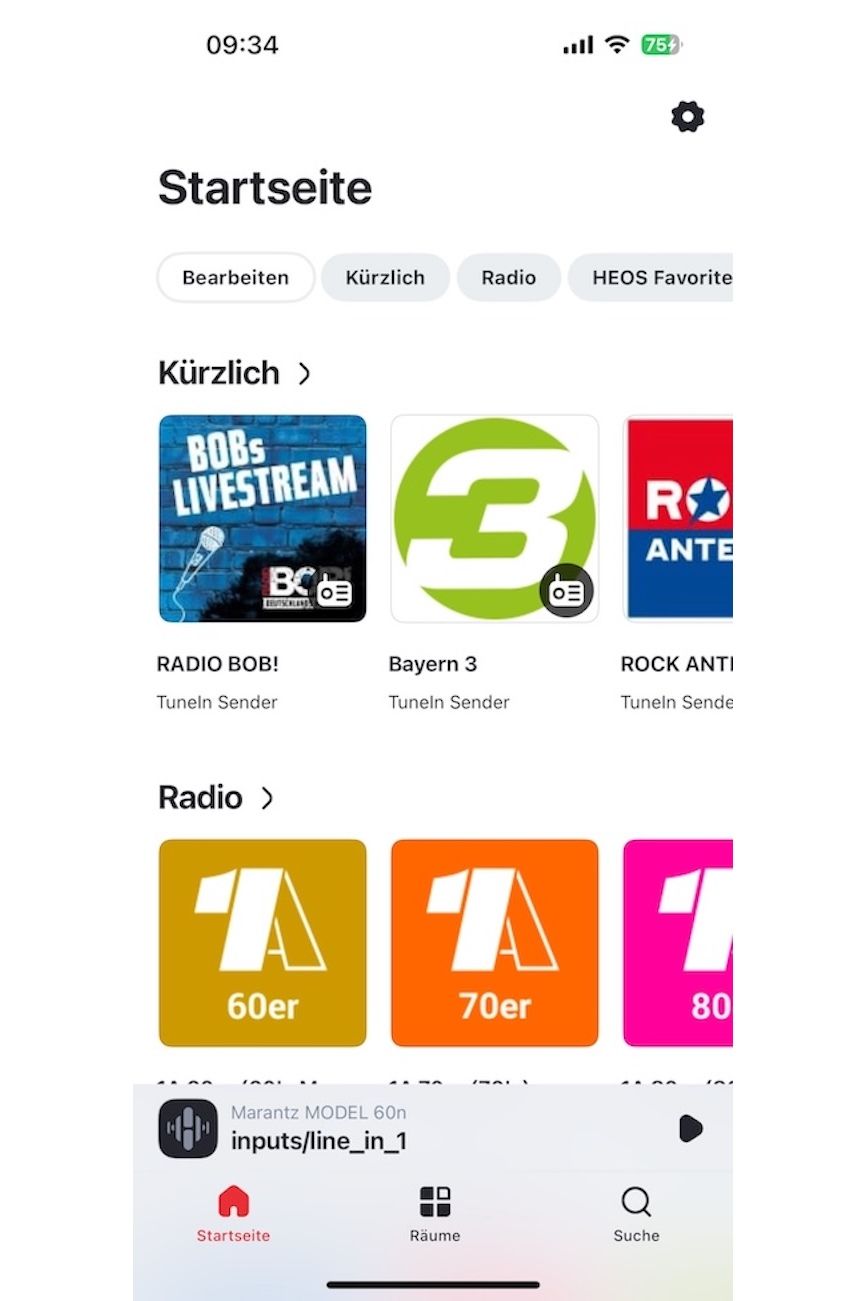Switch to the Suche tab
The image size is (867, 1301).
click(x=636, y=1213)
